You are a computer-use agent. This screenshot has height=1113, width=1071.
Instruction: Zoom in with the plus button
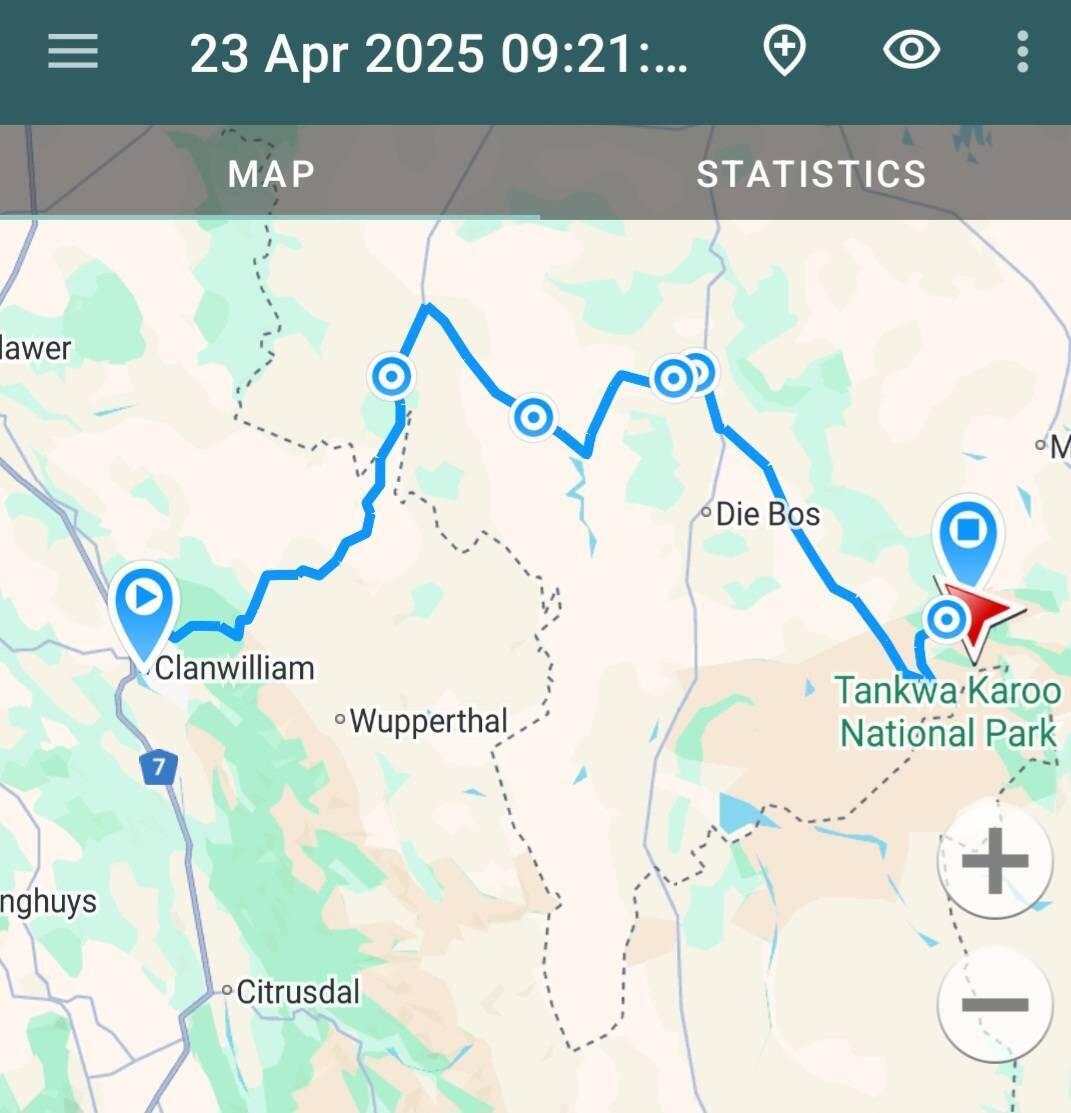pyautogui.click(x=994, y=861)
